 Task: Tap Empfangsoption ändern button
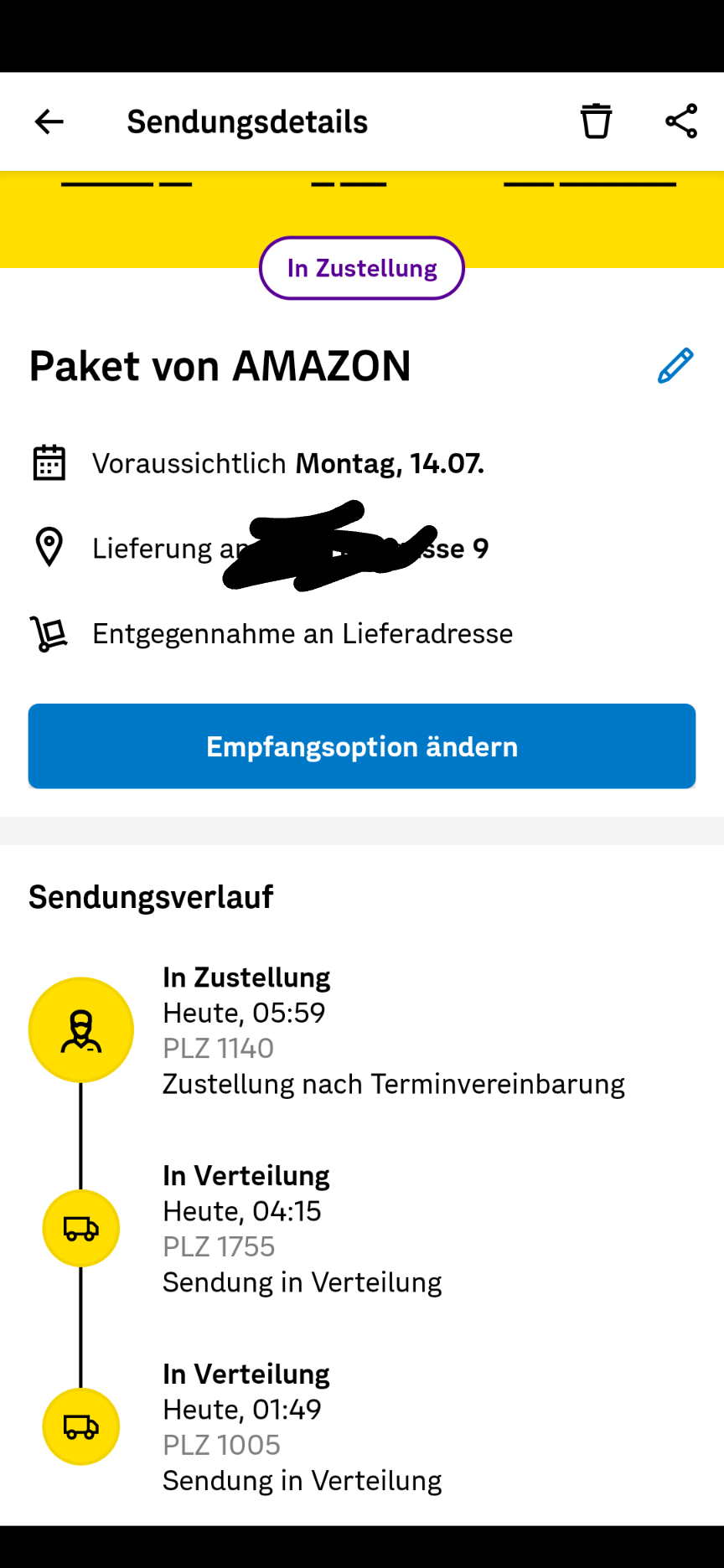pos(362,746)
